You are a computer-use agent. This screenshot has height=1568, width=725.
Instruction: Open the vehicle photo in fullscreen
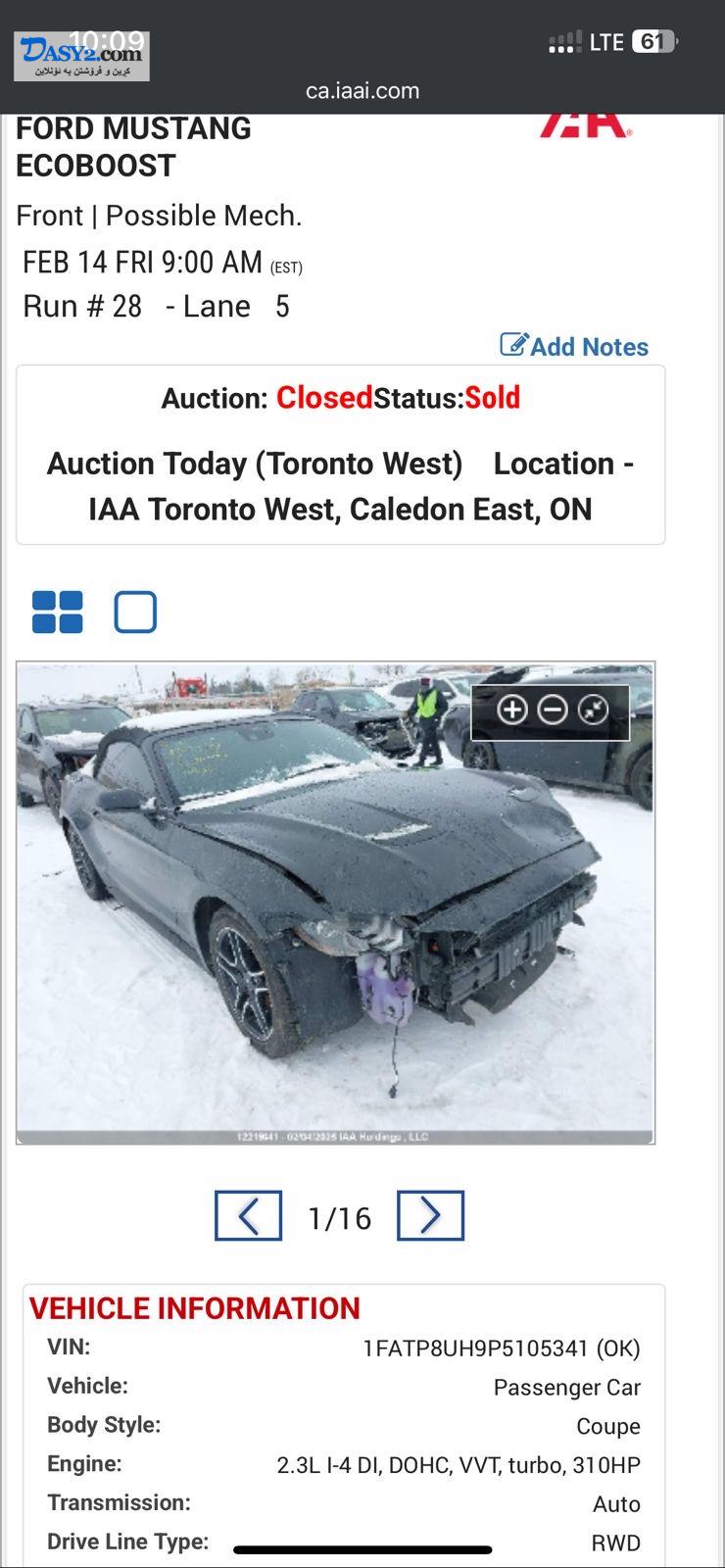[x=594, y=710]
